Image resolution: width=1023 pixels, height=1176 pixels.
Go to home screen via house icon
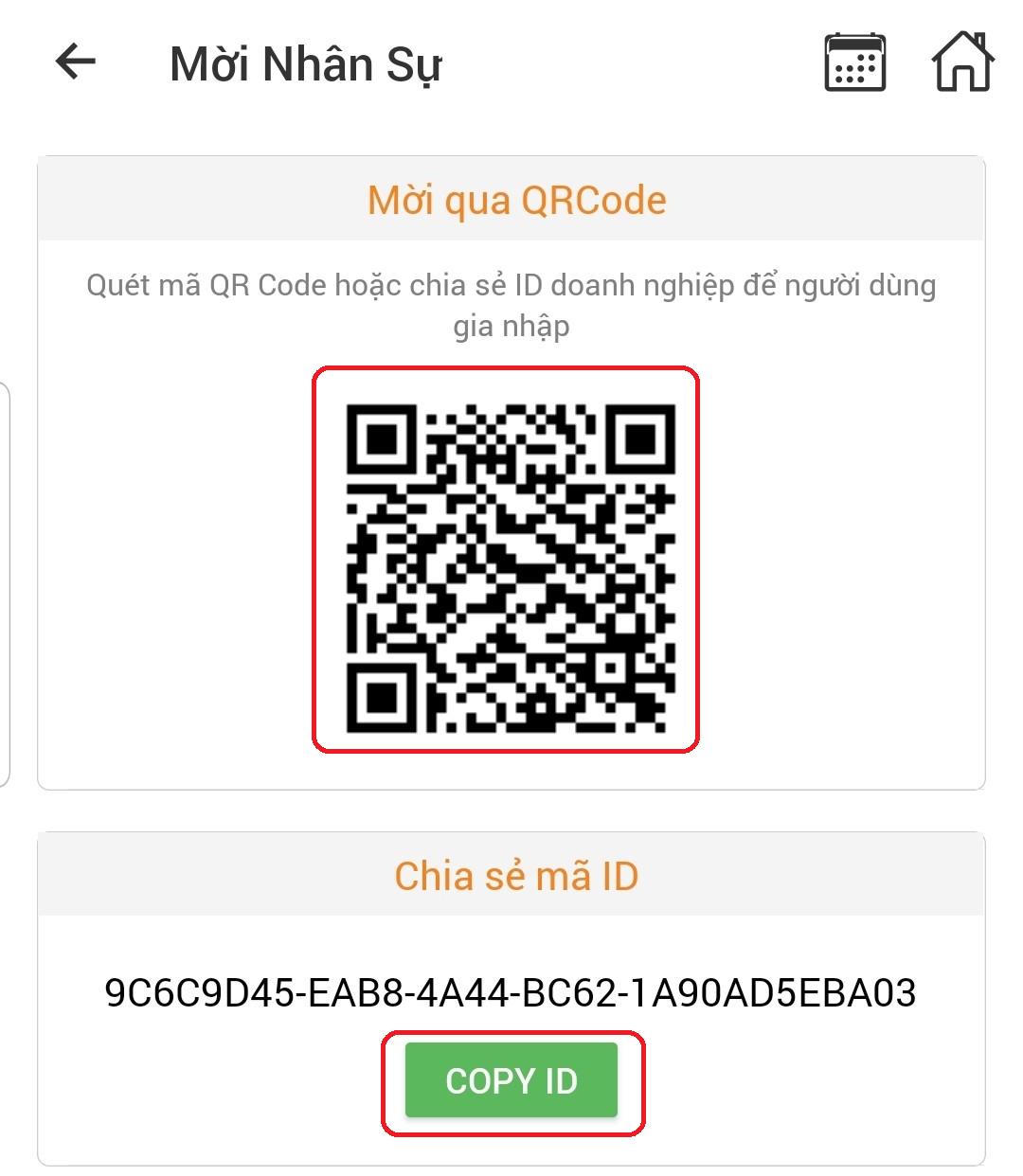click(x=962, y=62)
